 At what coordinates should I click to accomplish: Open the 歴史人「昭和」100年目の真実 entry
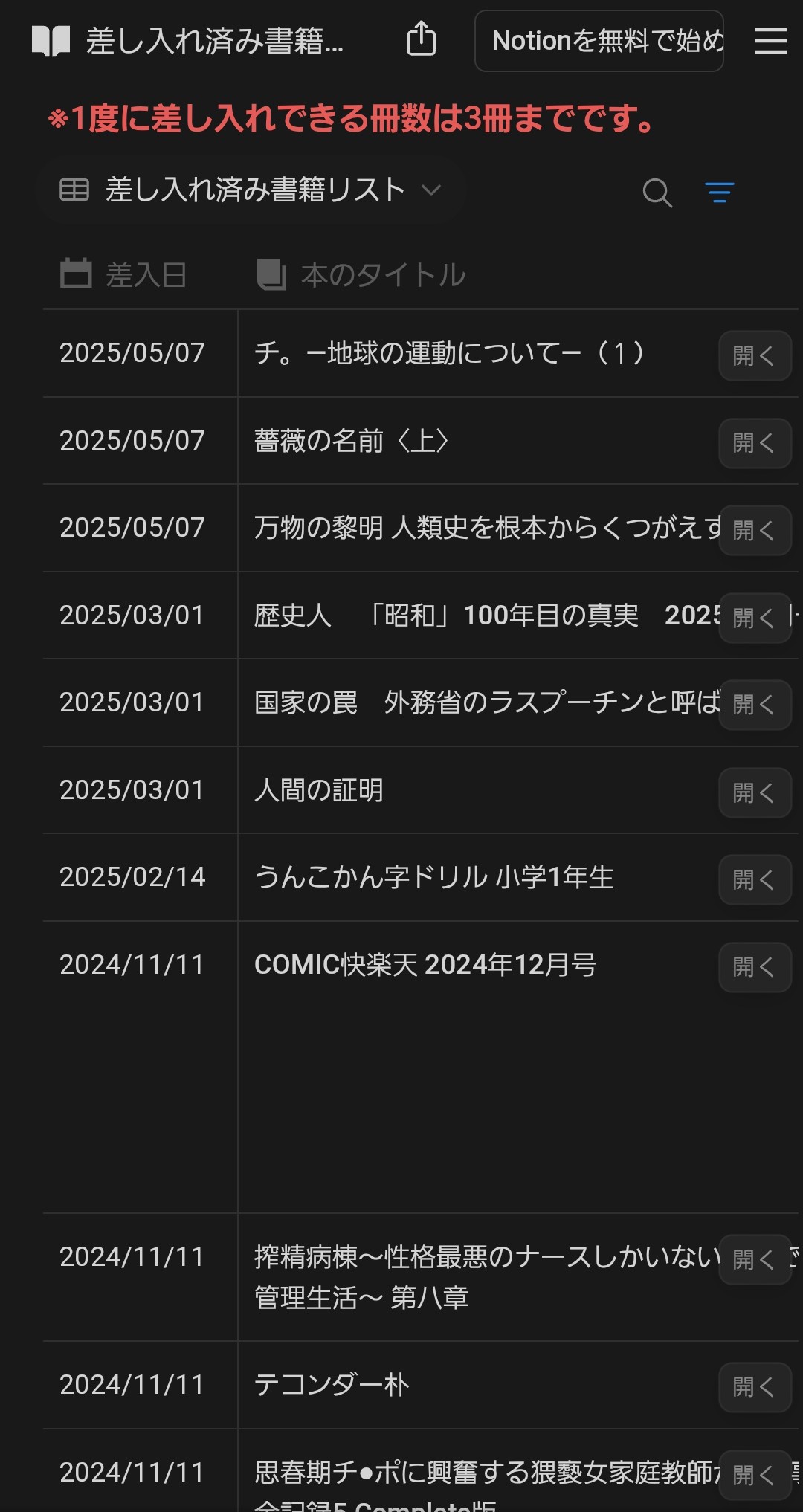(755, 618)
